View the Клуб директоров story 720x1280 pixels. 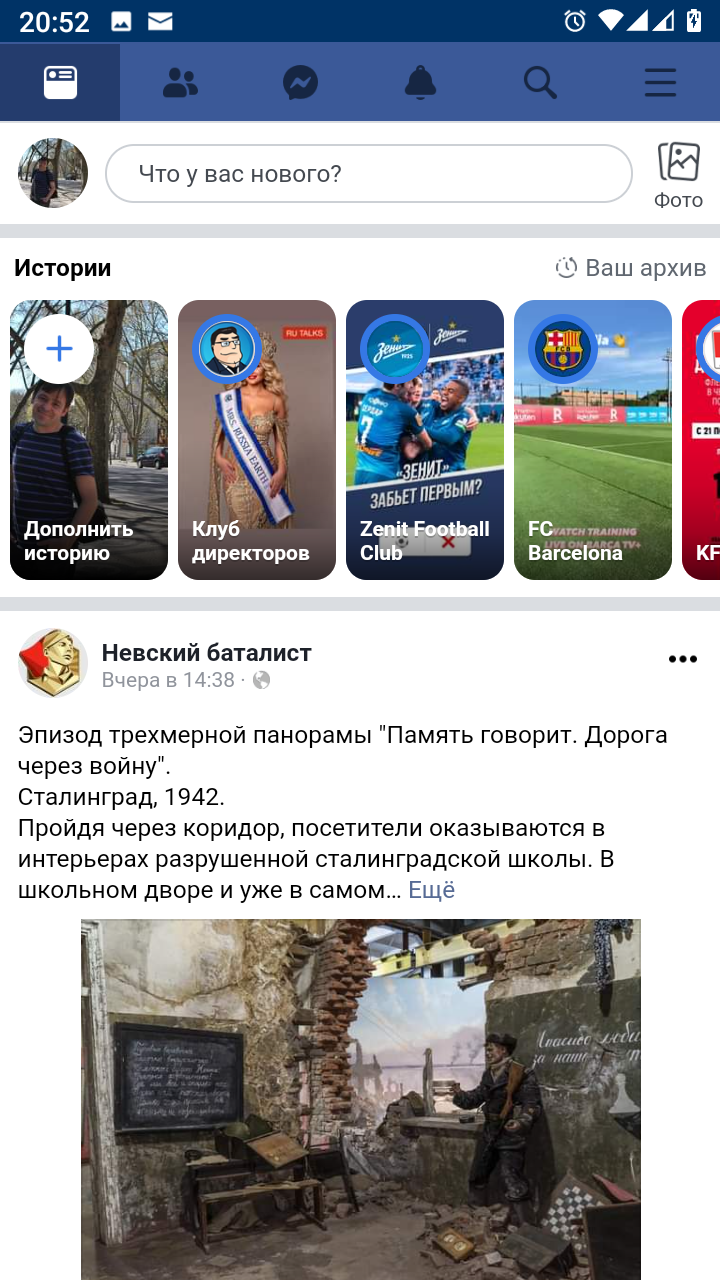click(x=257, y=440)
